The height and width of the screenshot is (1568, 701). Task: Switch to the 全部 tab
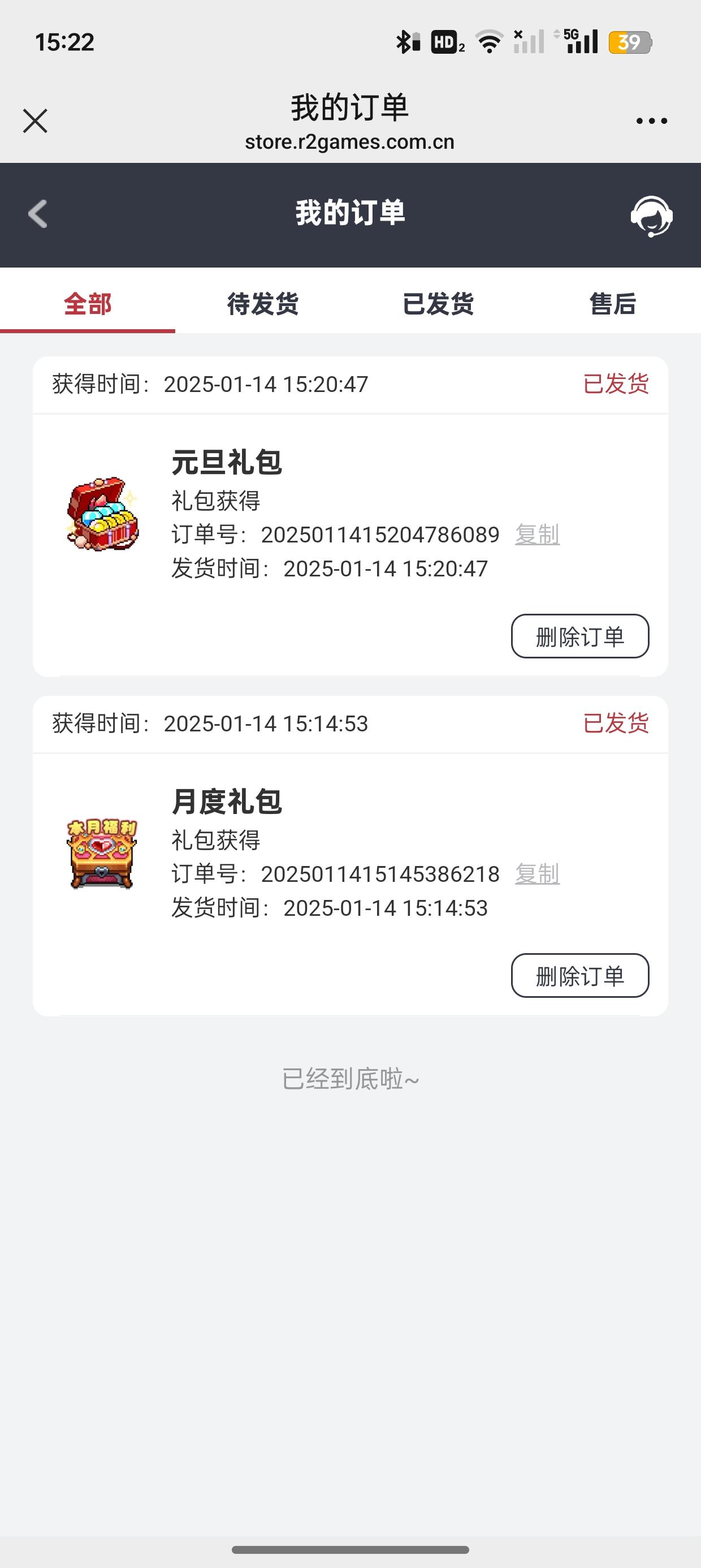(x=88, y=303)
